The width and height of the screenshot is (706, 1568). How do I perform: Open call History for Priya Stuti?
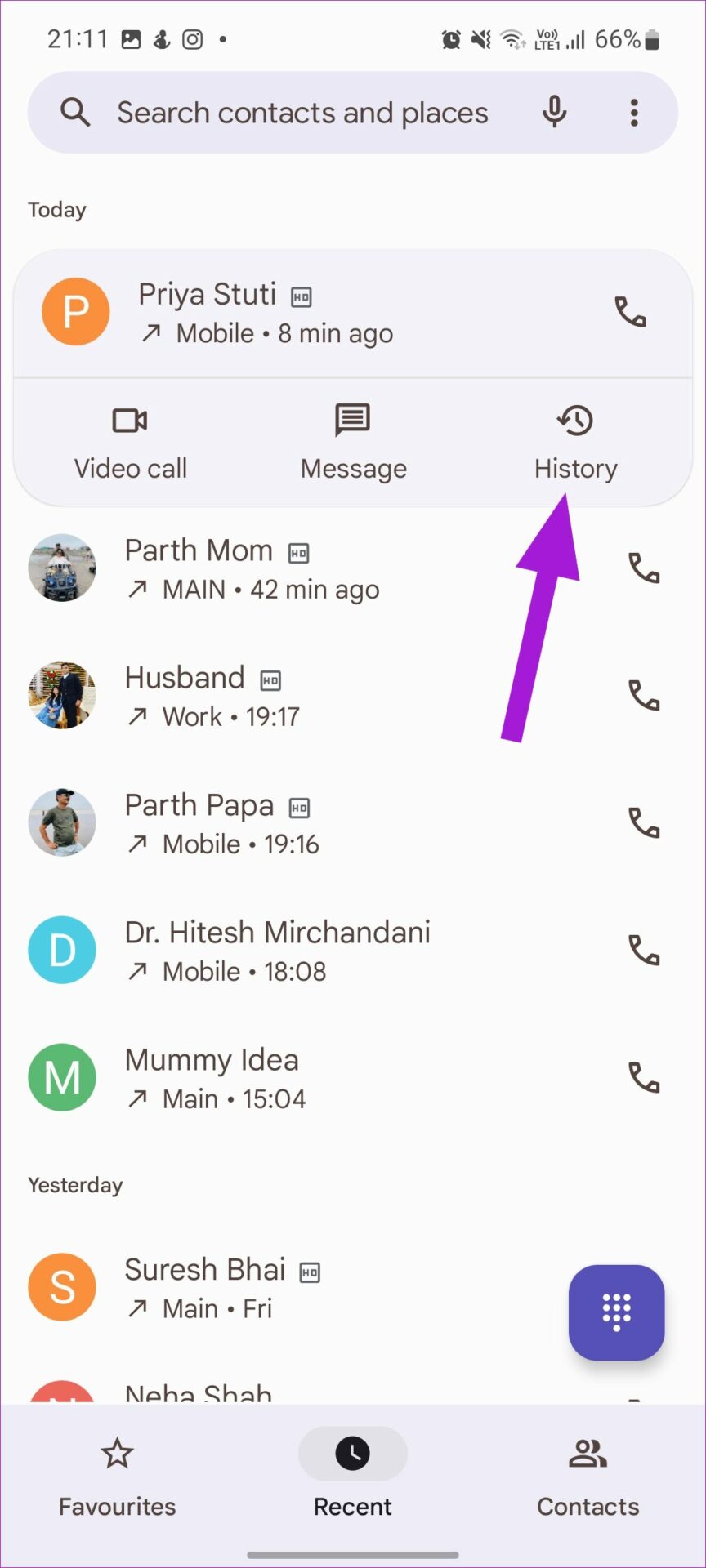[x=575, y=442]
